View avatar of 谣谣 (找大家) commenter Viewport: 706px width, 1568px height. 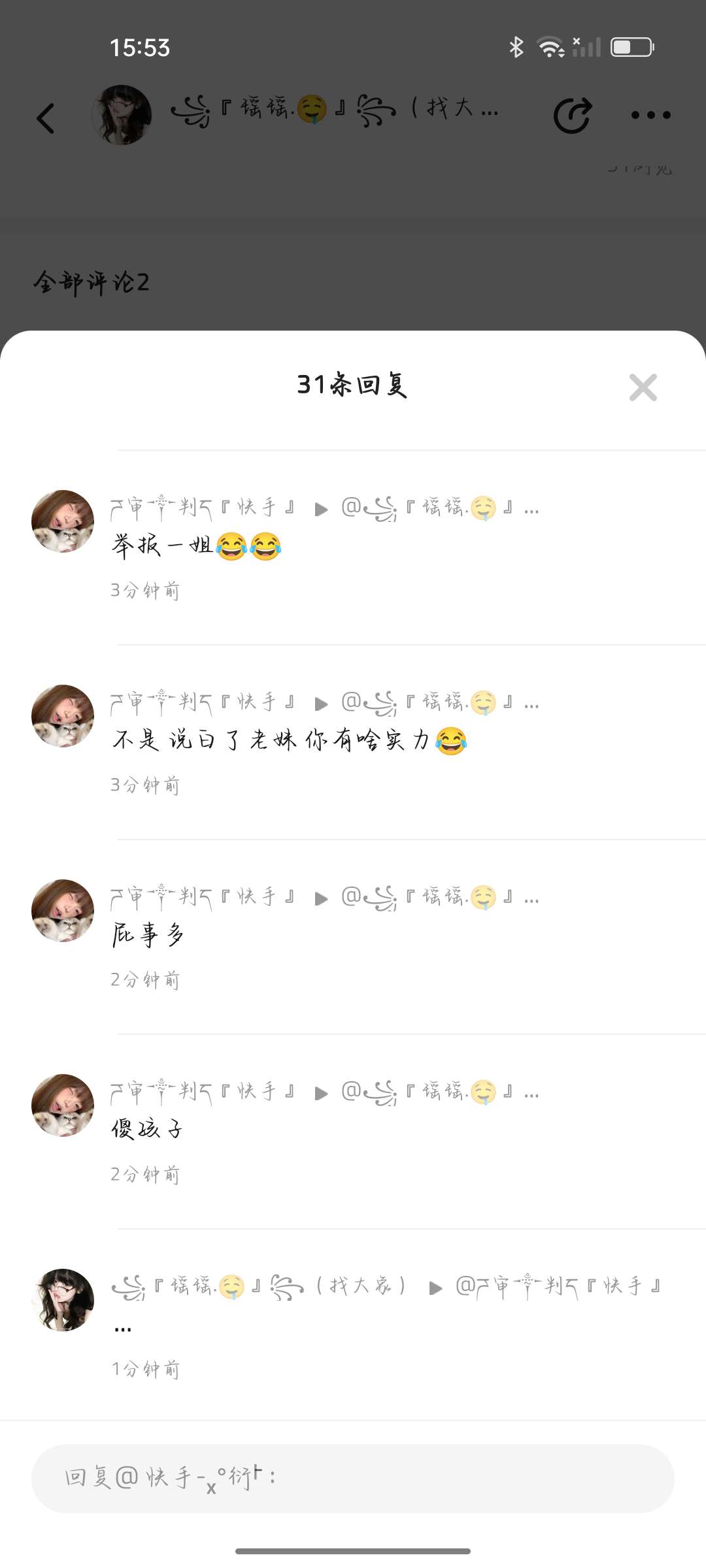(x=63, y=1300)
